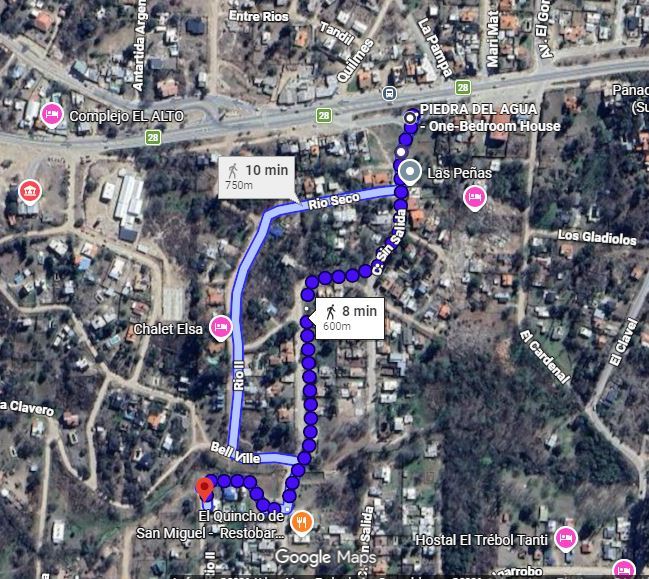Tap the Las Peñas location marker
649x579 pixels.
point(410,172)
